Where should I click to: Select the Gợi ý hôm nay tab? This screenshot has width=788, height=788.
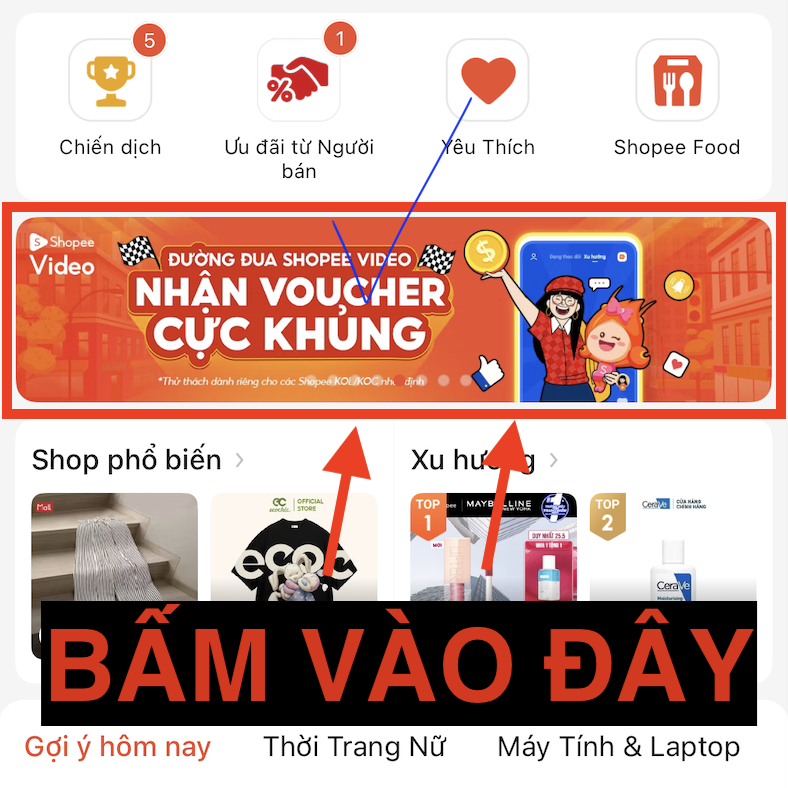tap(118, 747)
